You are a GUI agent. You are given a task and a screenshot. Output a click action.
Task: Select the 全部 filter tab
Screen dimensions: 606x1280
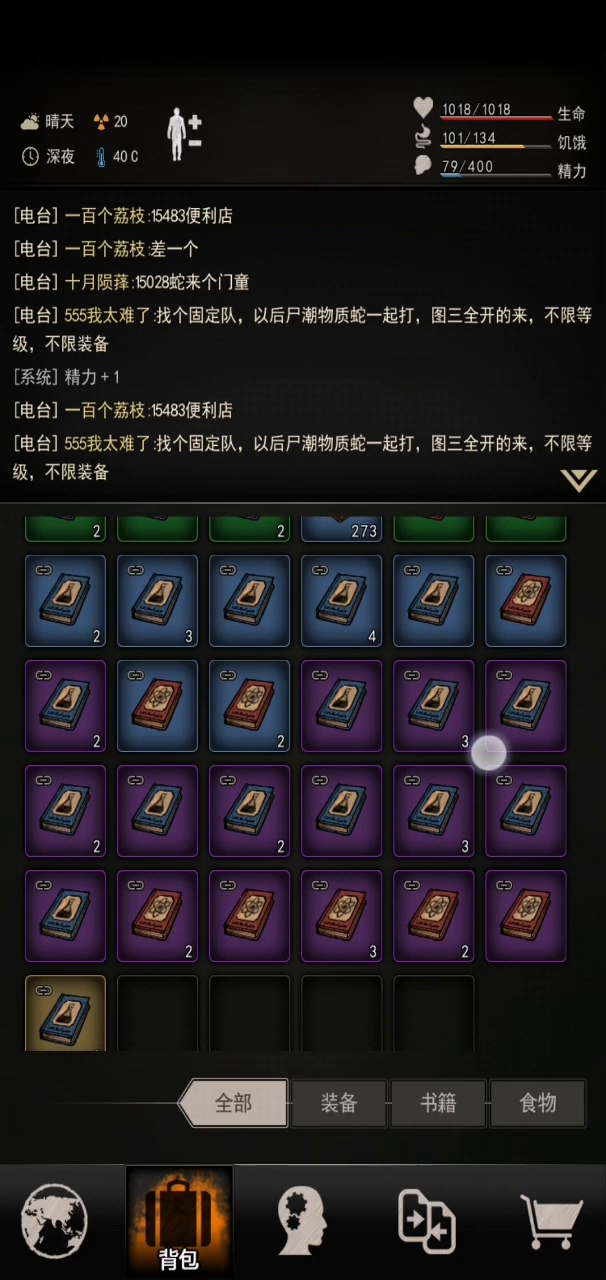tap(233, 1103)
